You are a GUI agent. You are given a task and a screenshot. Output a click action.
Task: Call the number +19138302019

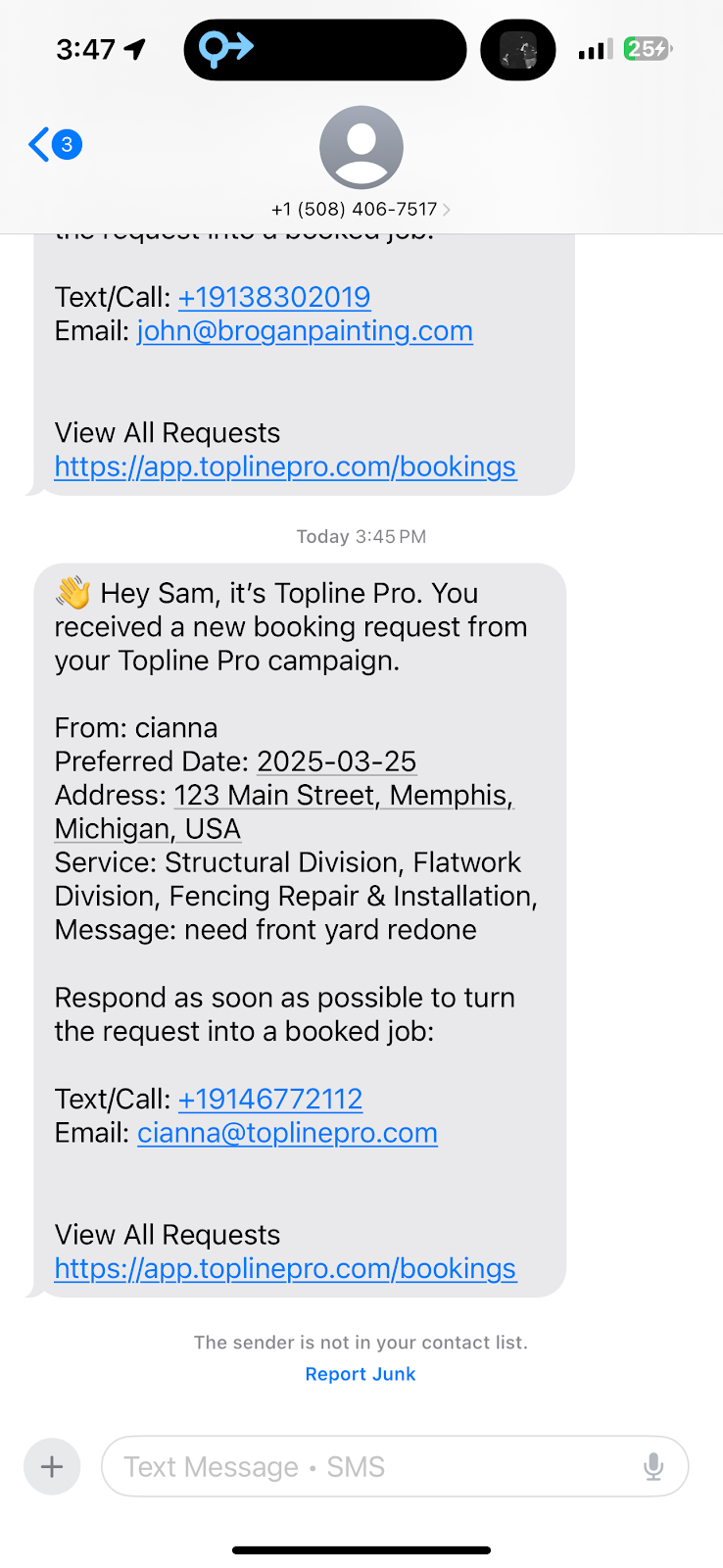274,297
